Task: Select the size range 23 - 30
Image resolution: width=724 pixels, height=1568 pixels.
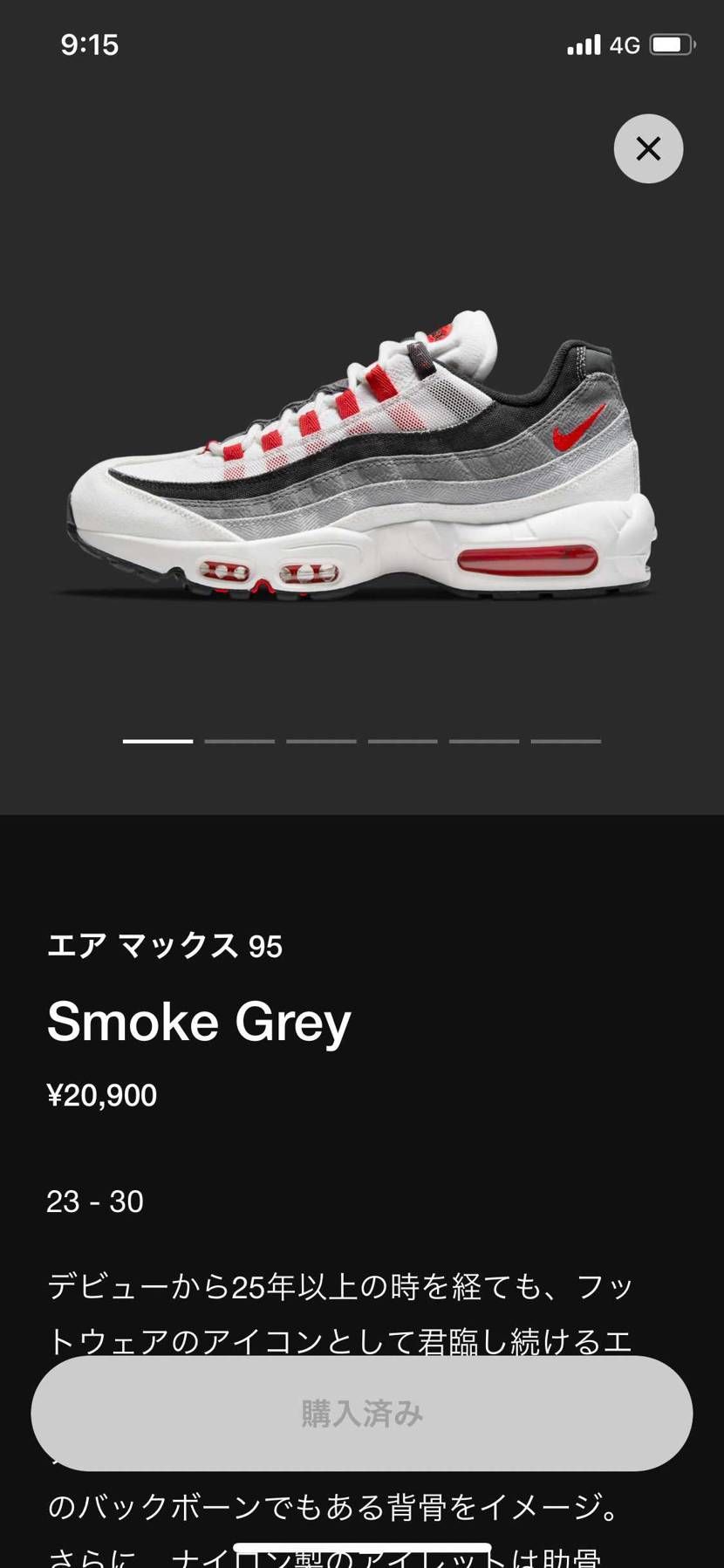Action: pos(95,1202)
